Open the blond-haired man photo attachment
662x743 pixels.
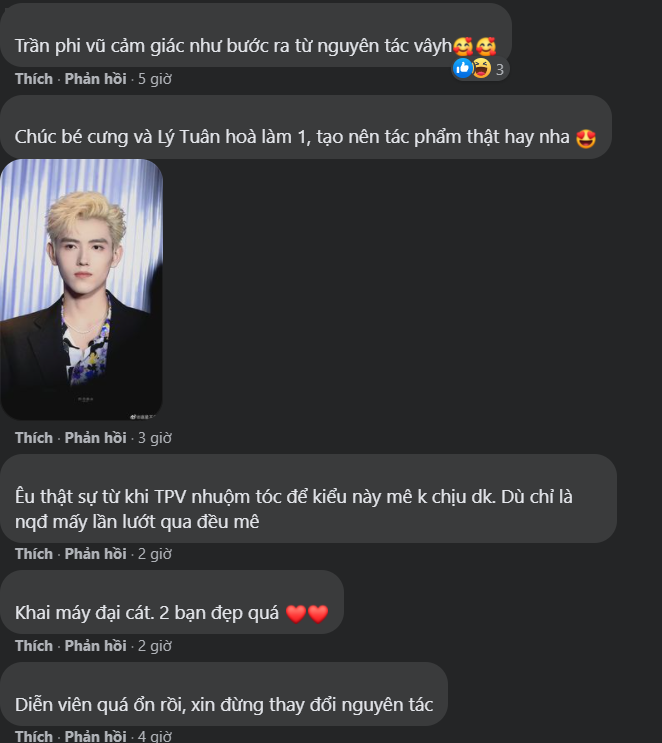pyautogui.click(x=82, y=288)
